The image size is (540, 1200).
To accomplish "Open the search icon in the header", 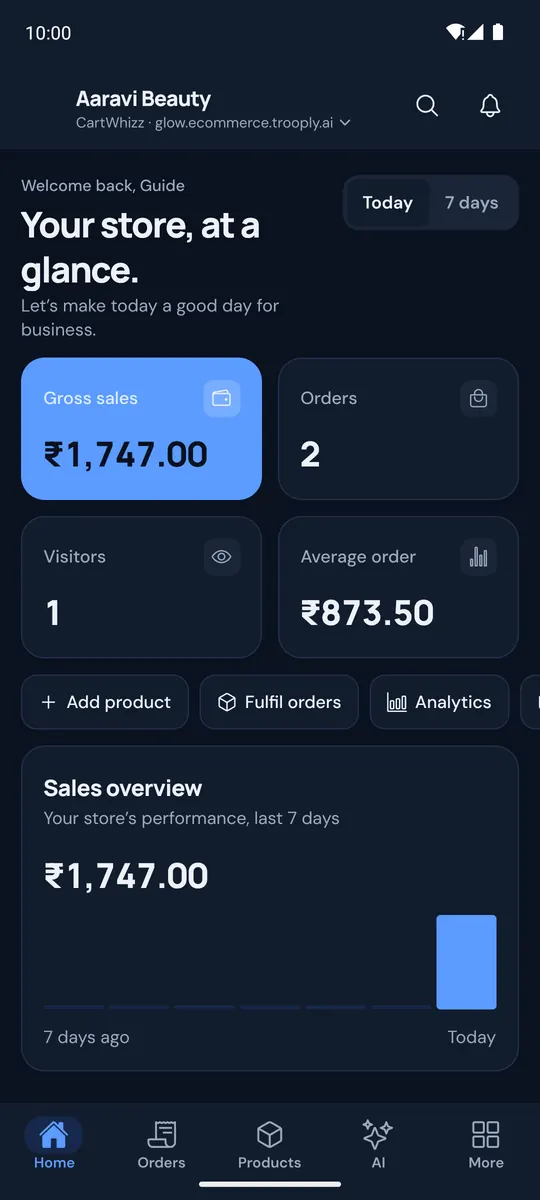I will click(427, 106).
